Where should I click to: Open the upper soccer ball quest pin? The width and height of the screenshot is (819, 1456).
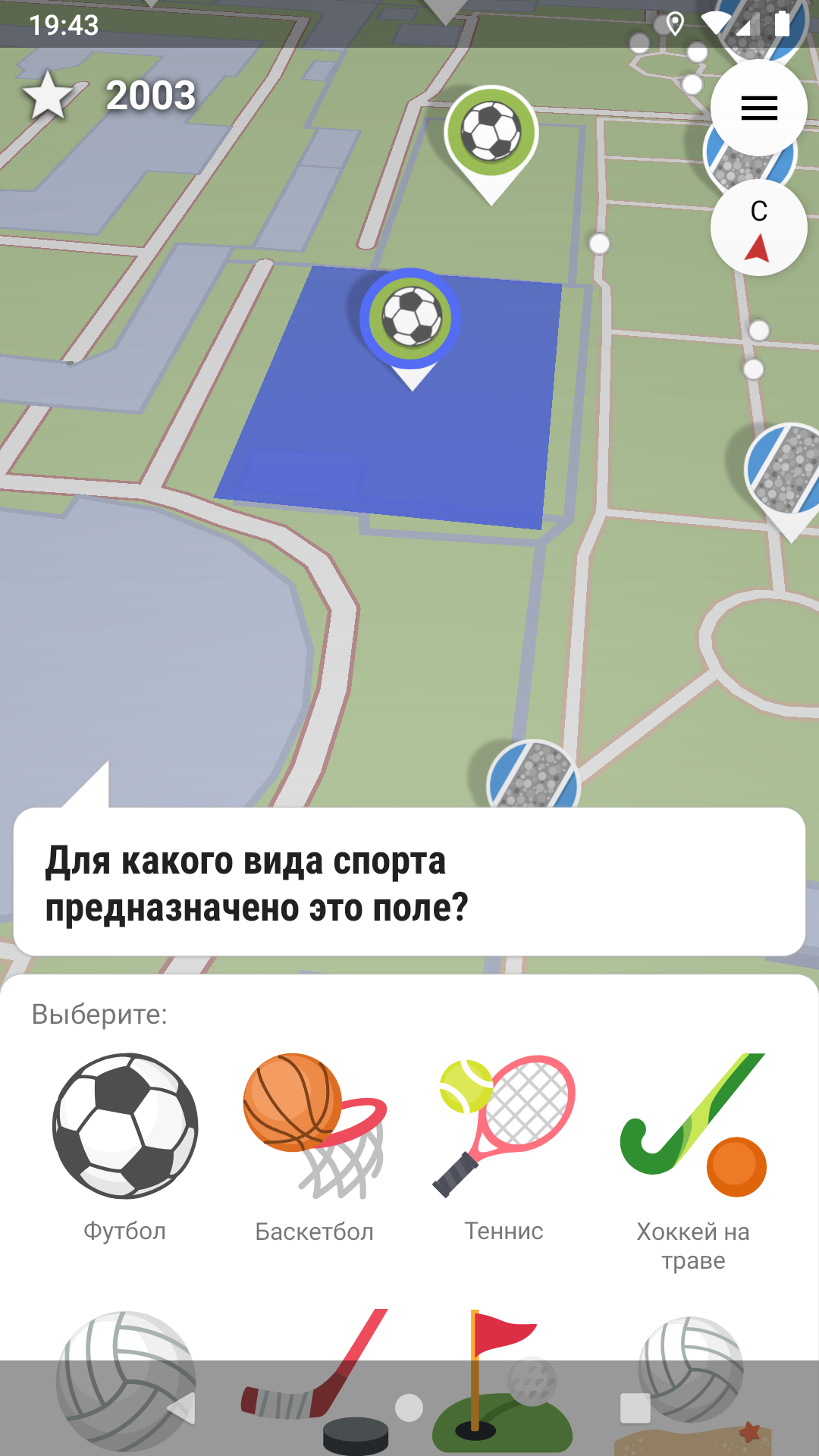click(x=491, y=133)
